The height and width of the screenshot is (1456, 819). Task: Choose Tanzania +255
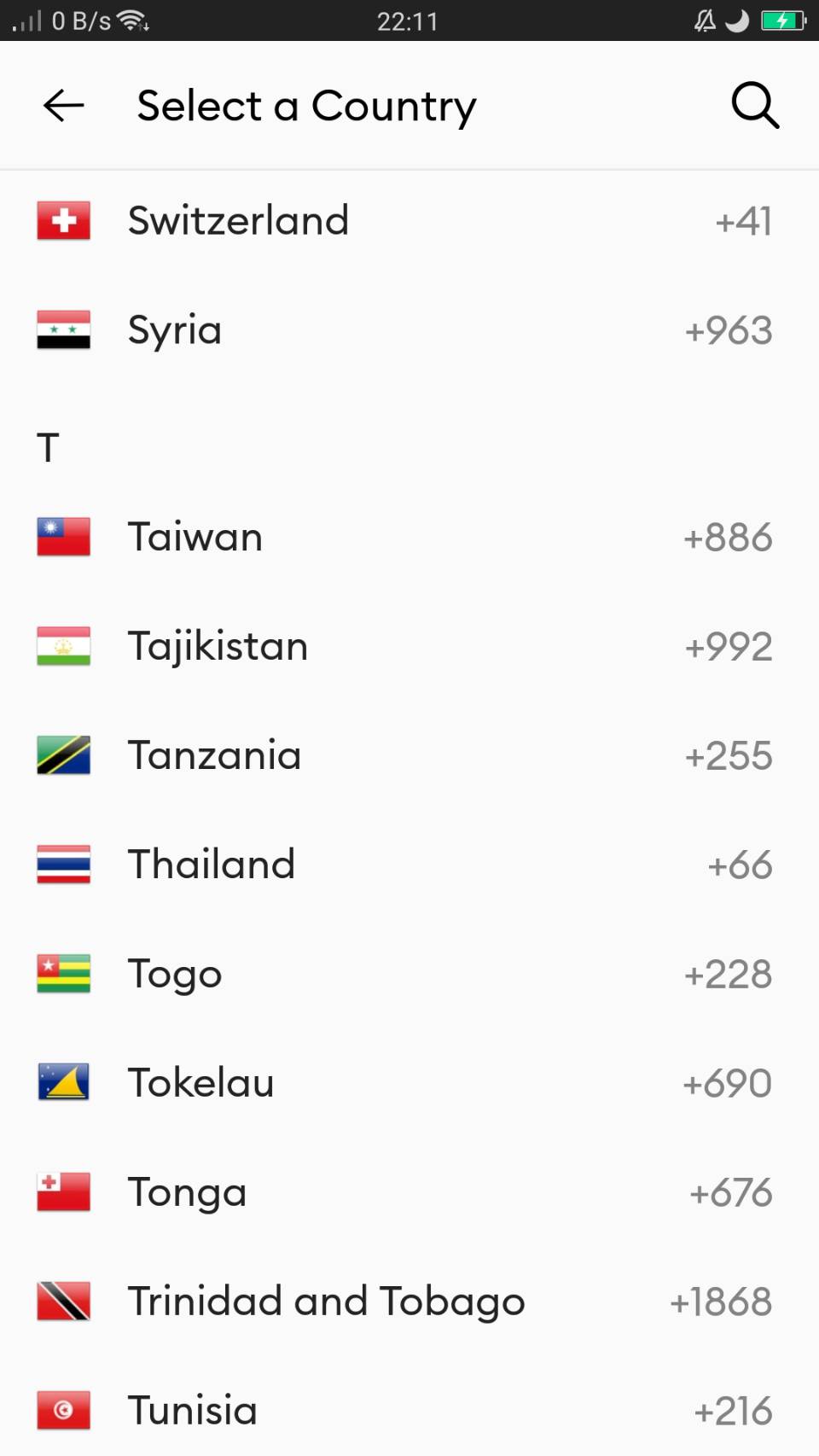coord(409,755)
